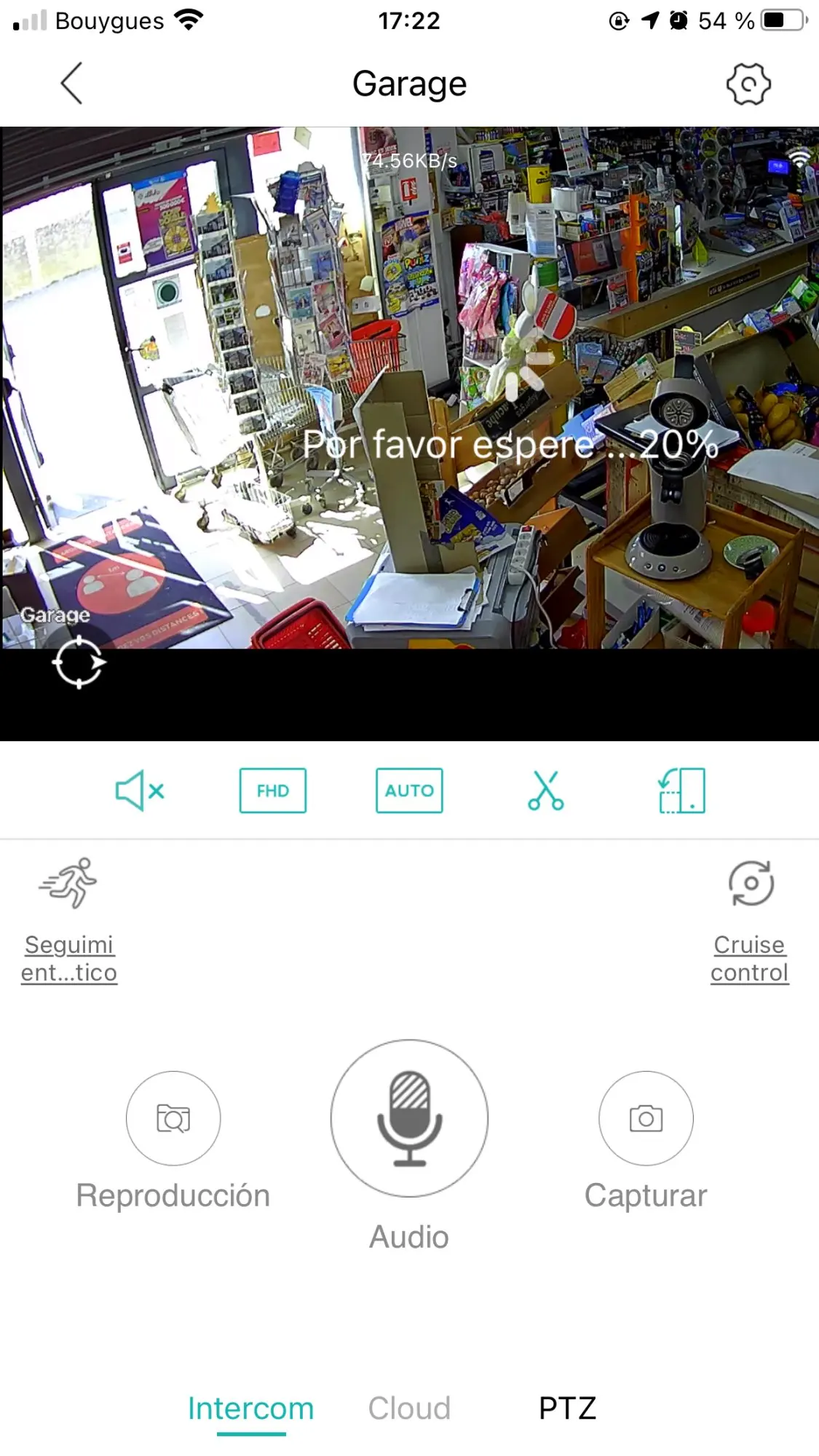Tap the AUTO mode button
Image resolution: width=819 pixels, height=1456 pixels.
point(409,791)
